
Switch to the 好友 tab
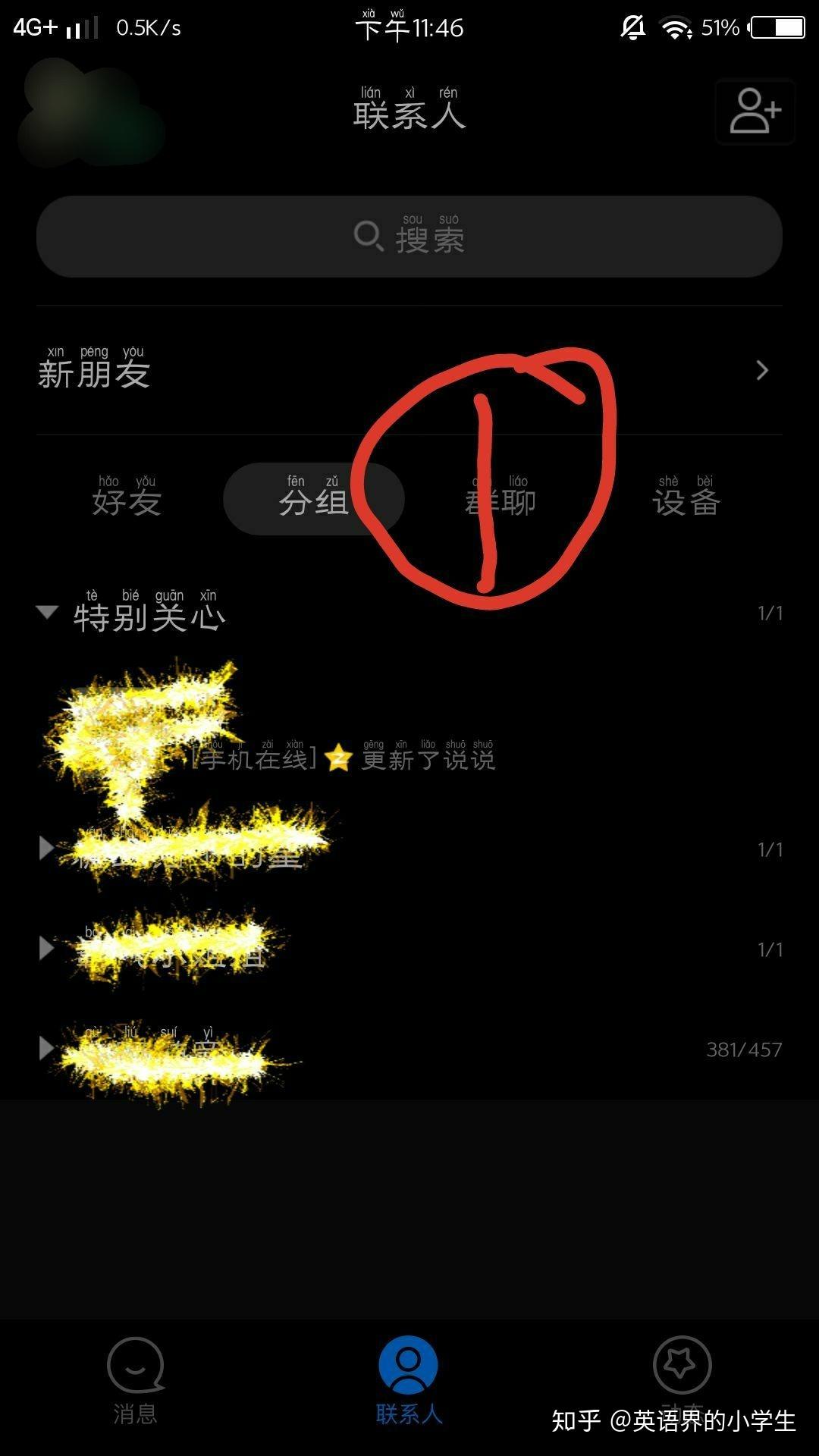[127, 499]
